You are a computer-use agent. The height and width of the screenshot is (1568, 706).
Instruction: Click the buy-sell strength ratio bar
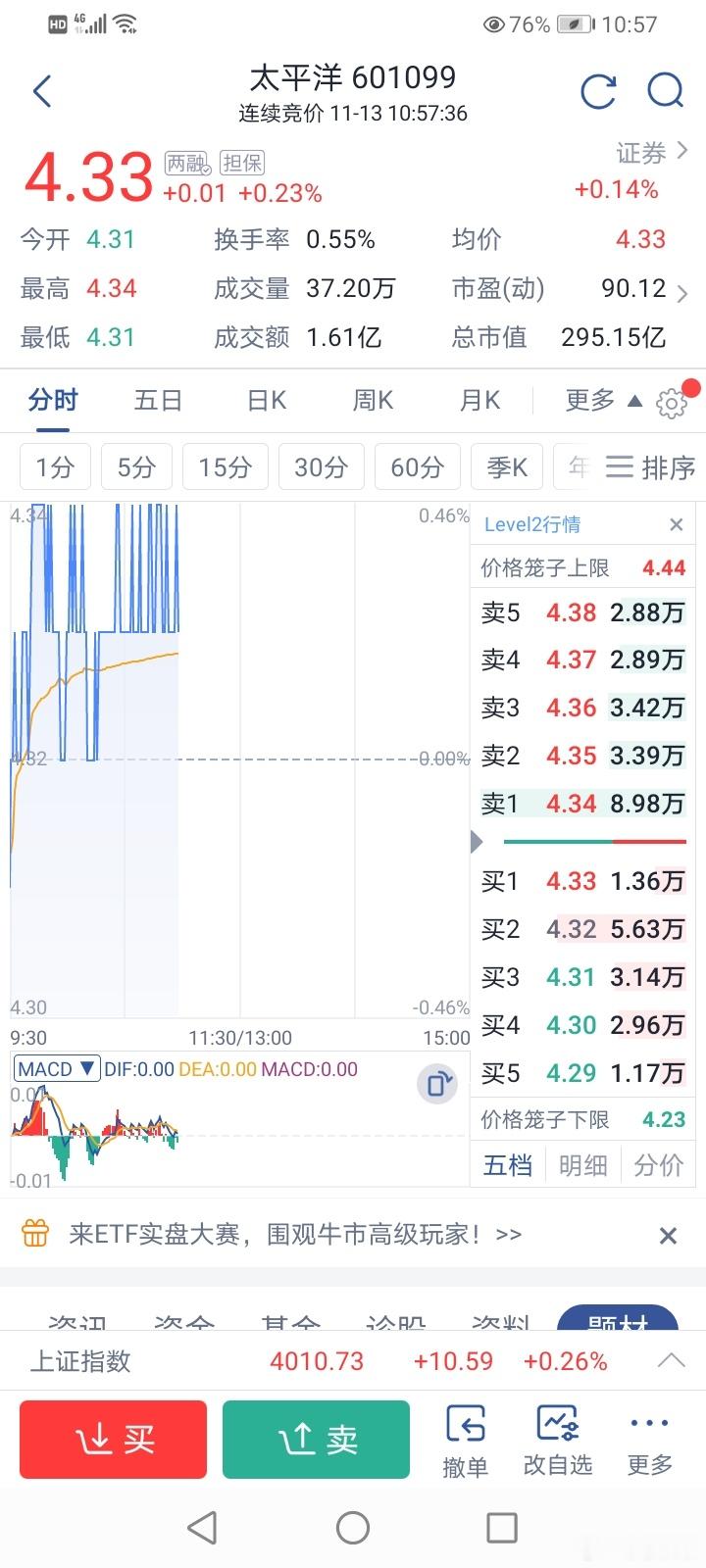pyautogui.click(x=593, y=841)
